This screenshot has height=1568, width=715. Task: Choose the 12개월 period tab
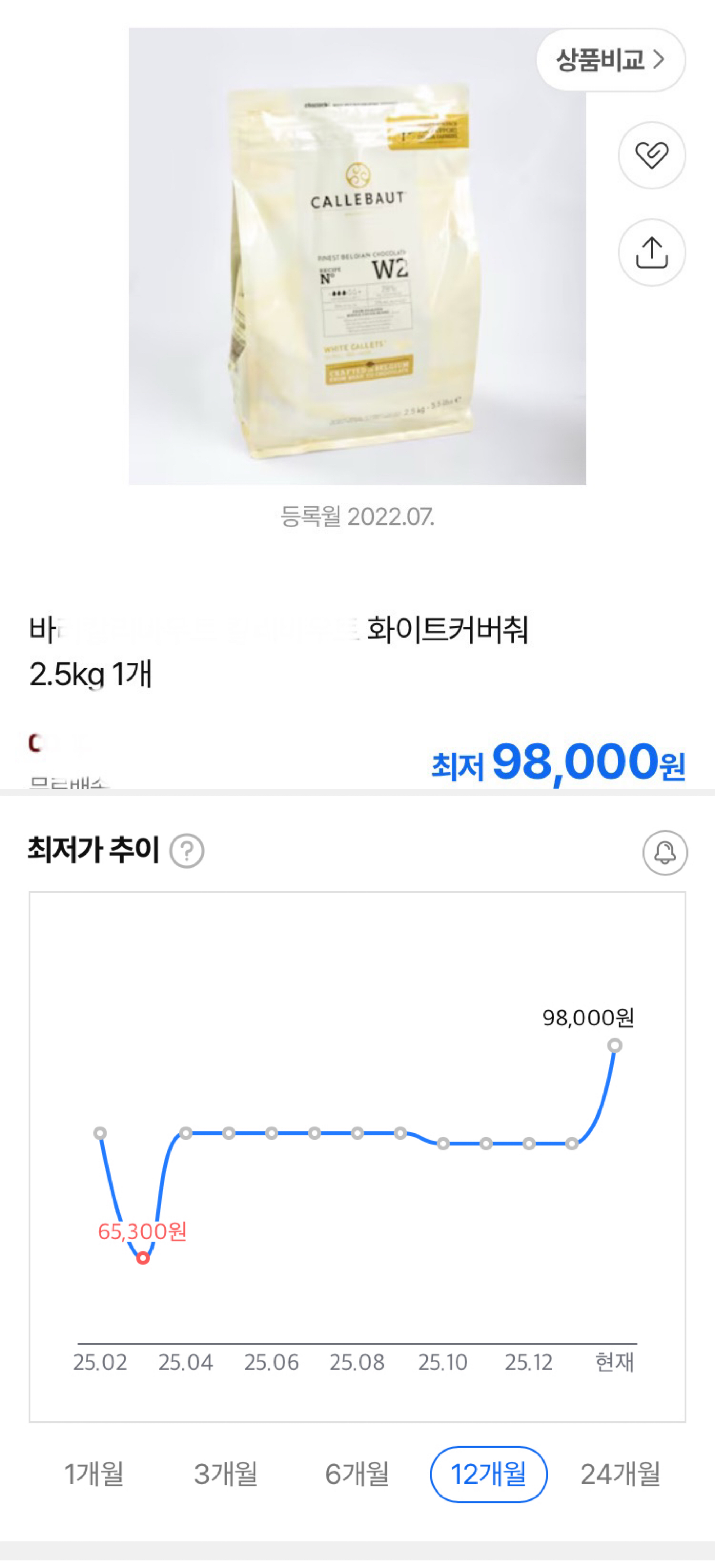coord(488,1474)
